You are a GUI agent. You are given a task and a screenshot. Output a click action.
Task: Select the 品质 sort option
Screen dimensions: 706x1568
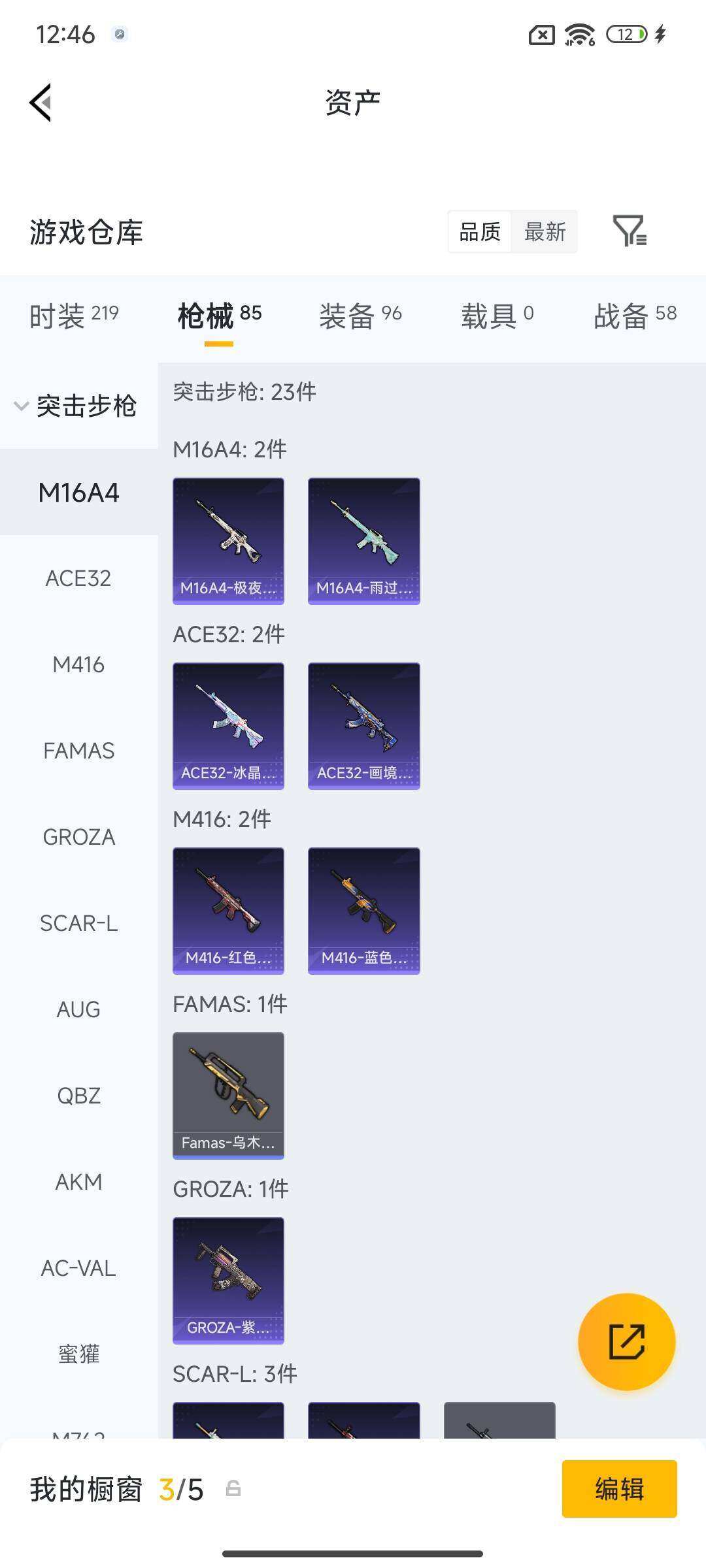[480, 232]
